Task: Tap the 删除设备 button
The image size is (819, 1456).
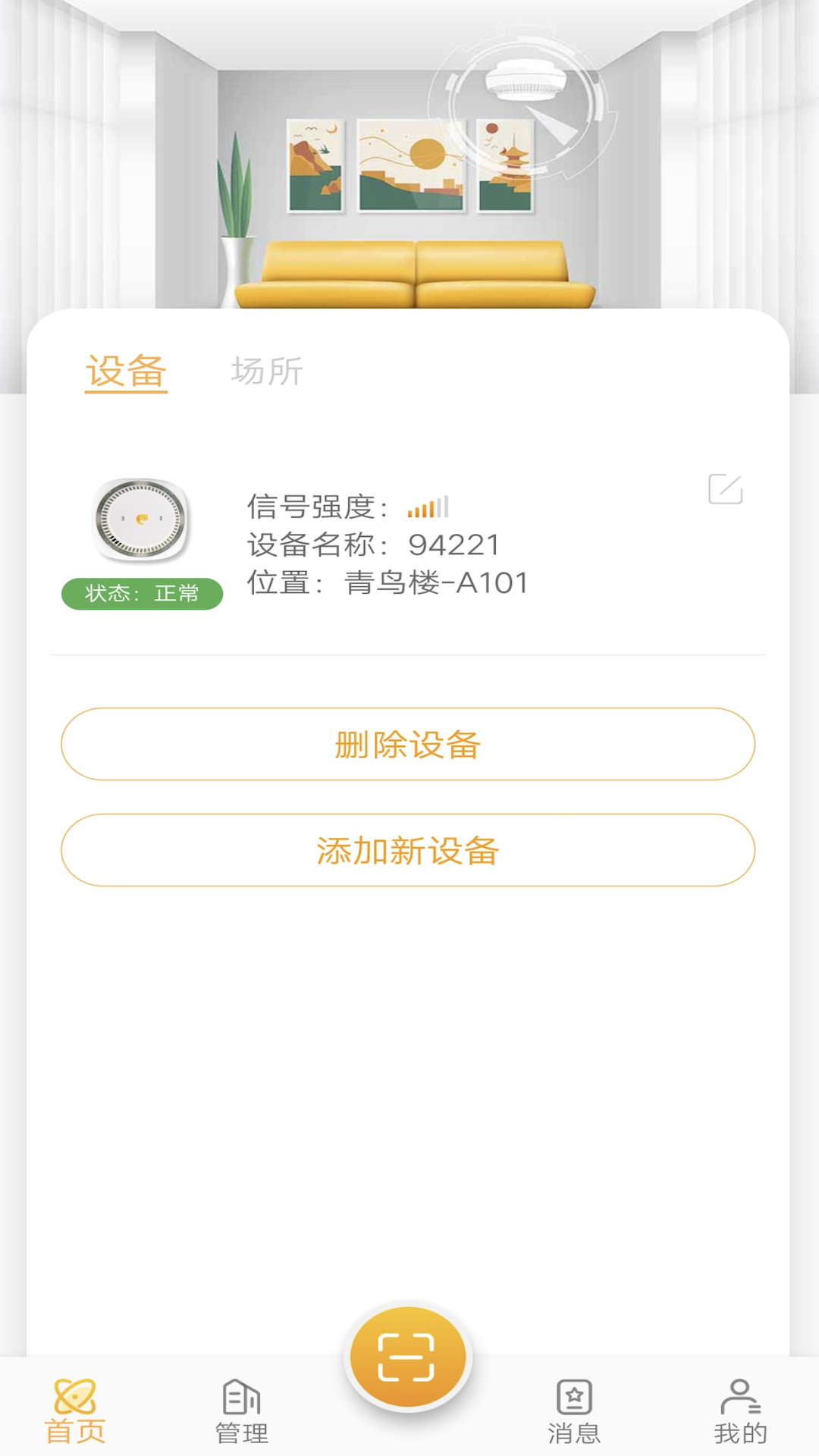Action: click(x=408, y=744)
